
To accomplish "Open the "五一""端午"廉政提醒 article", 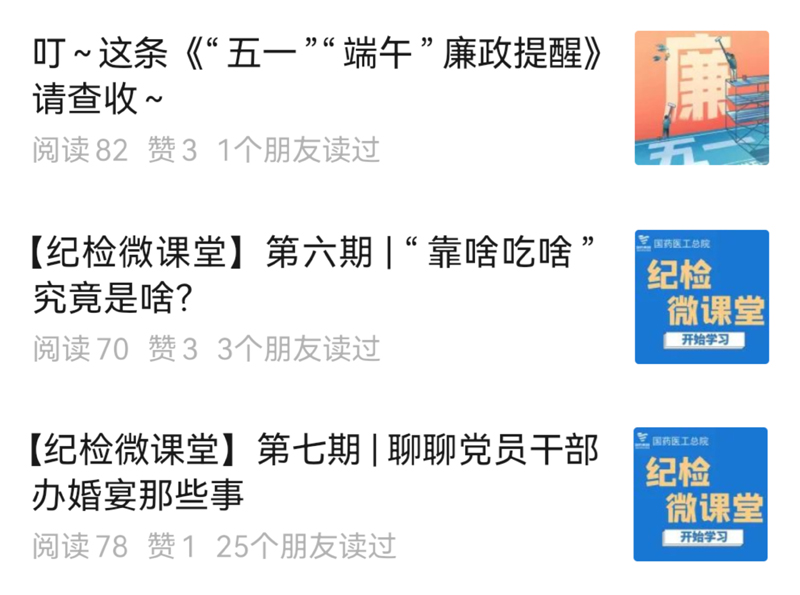I will click(x=318, y=76).
